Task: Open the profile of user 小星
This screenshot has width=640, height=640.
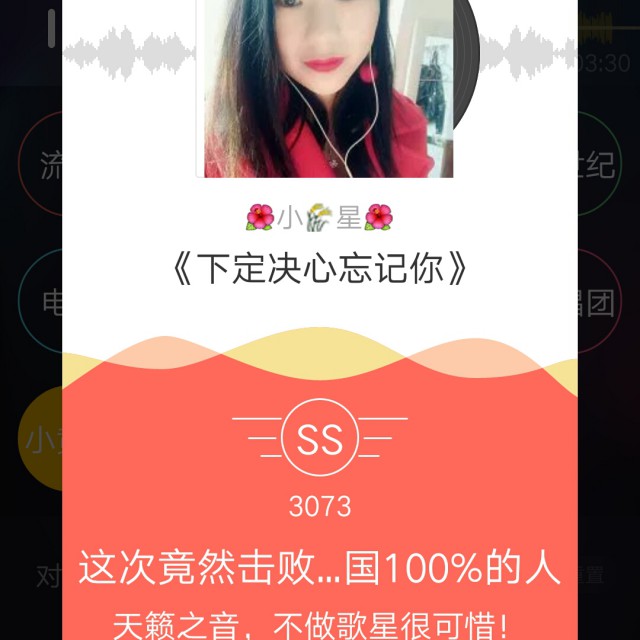Action: tap(320, 218)
